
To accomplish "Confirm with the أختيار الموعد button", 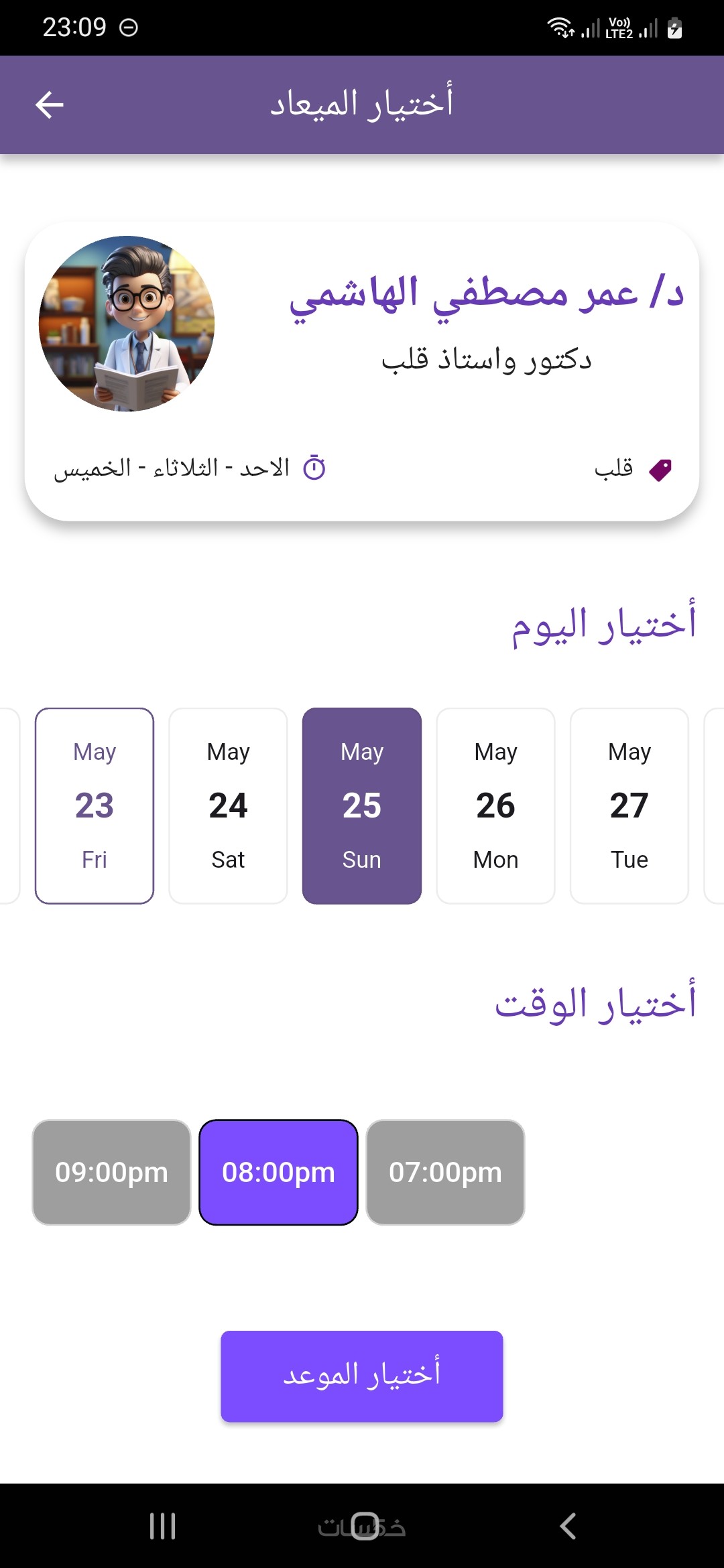I will (x=362, y=1376).
